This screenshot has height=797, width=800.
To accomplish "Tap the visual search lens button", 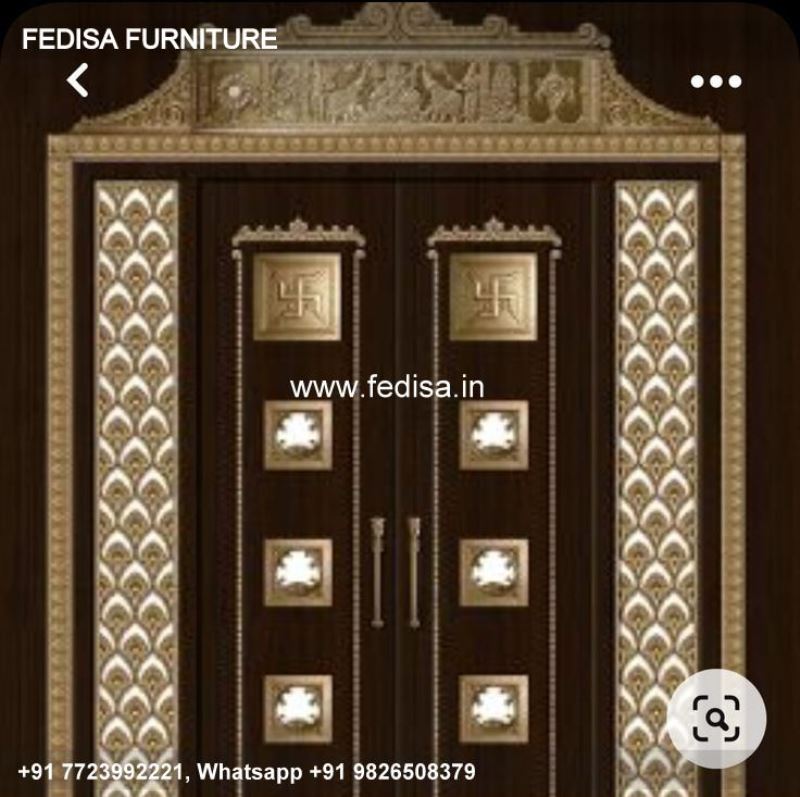I will [x=716, y=716].
